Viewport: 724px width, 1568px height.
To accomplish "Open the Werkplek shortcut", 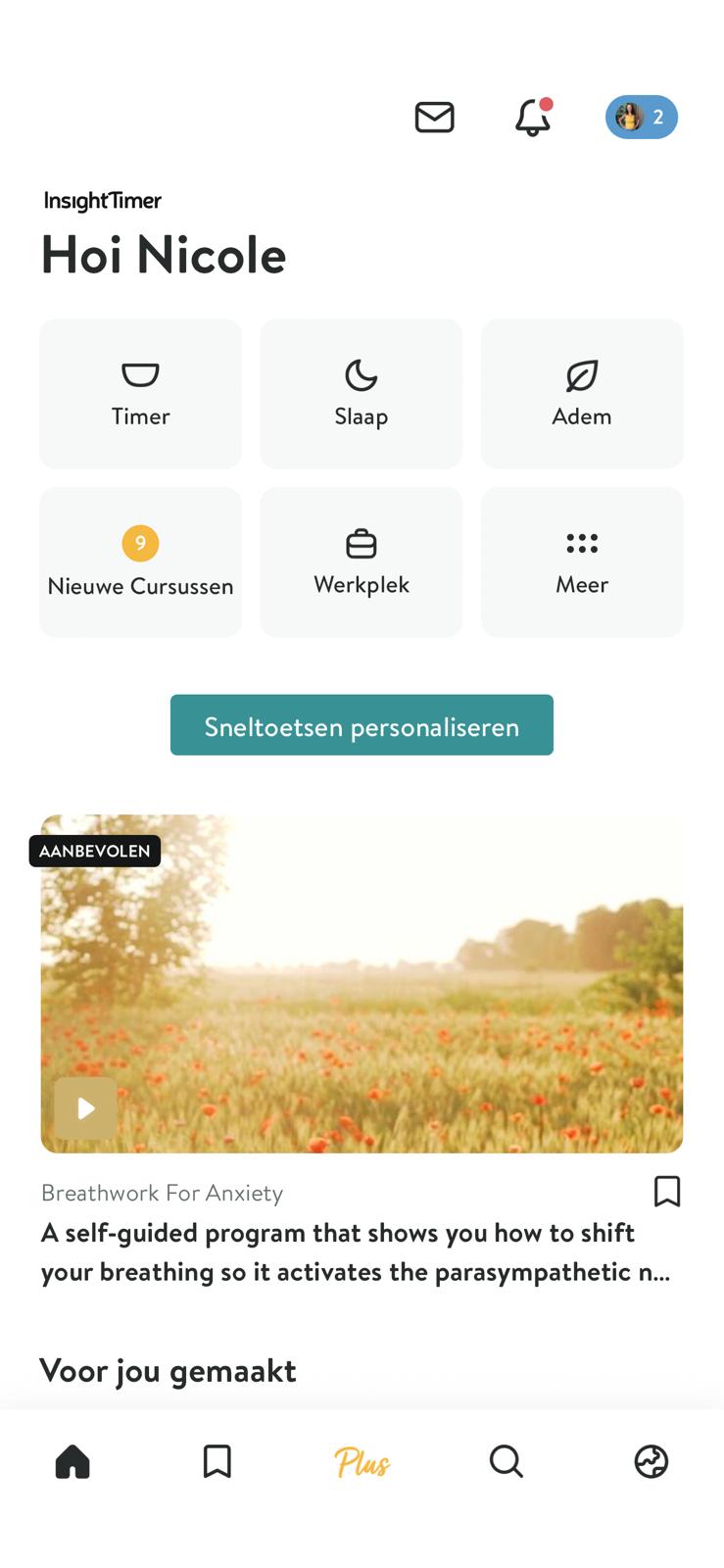I will pos(361,563).
